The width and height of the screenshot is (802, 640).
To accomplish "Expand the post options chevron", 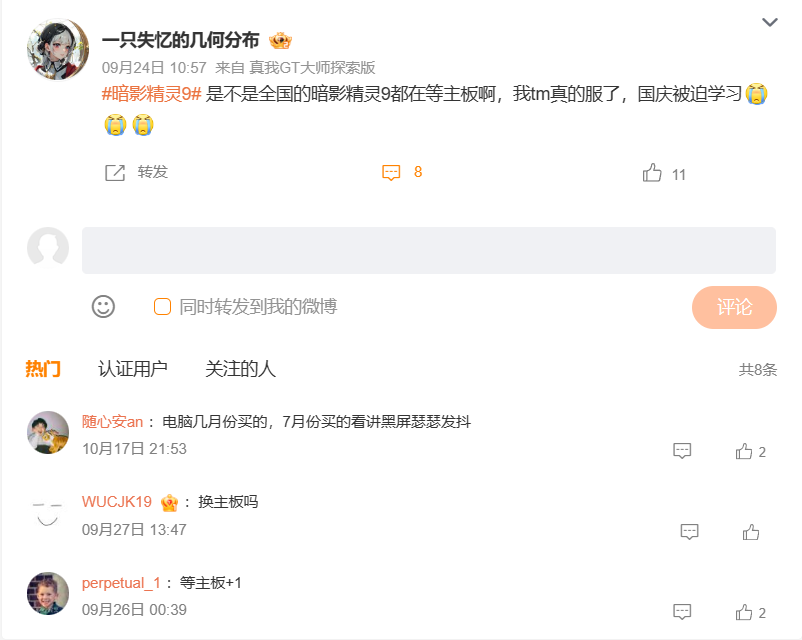I will coord(769,22).
